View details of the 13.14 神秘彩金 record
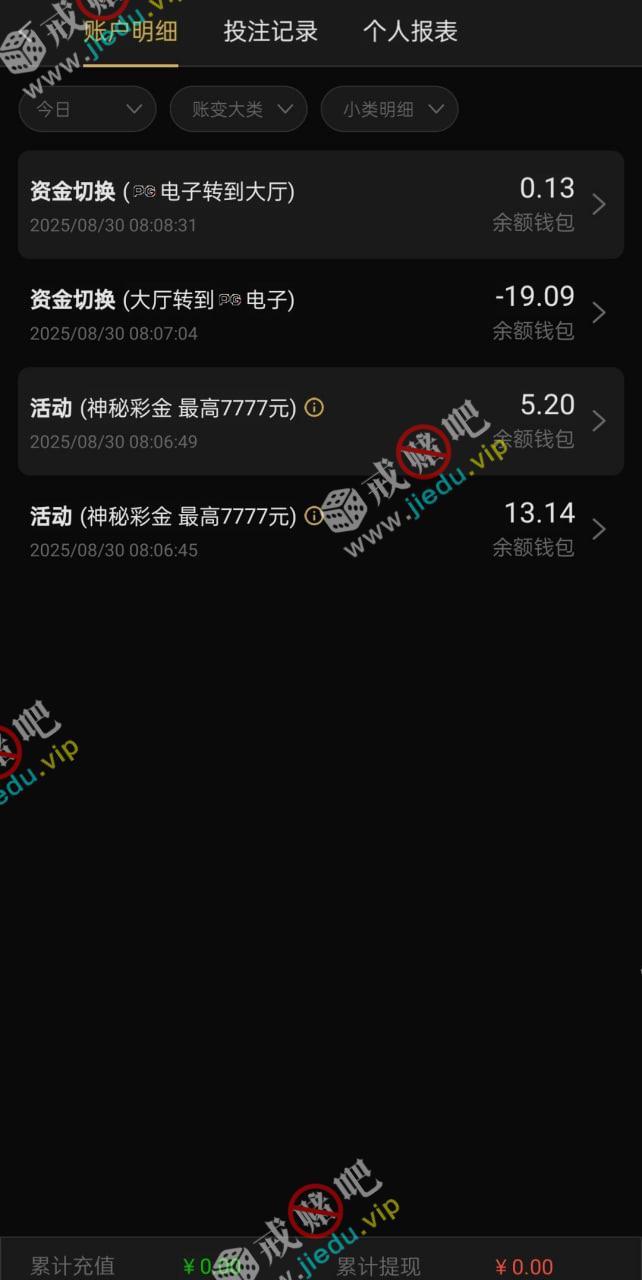Image resolution: width=642 pixels, height=1280 pixels. click(320, 529)
